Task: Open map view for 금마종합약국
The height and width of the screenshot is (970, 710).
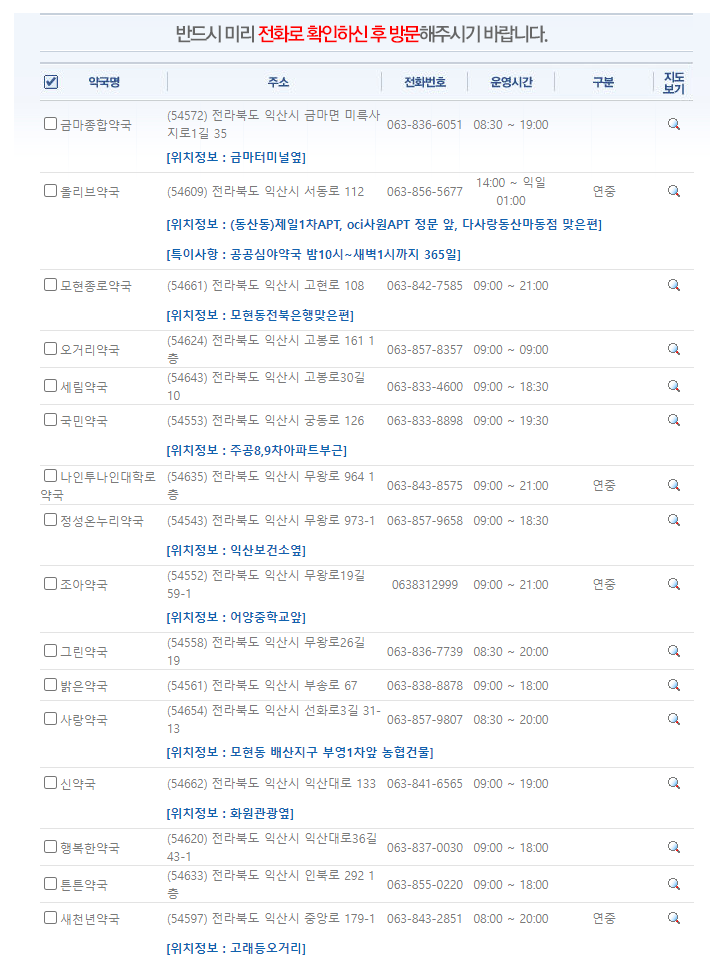Action: (674, 124)
